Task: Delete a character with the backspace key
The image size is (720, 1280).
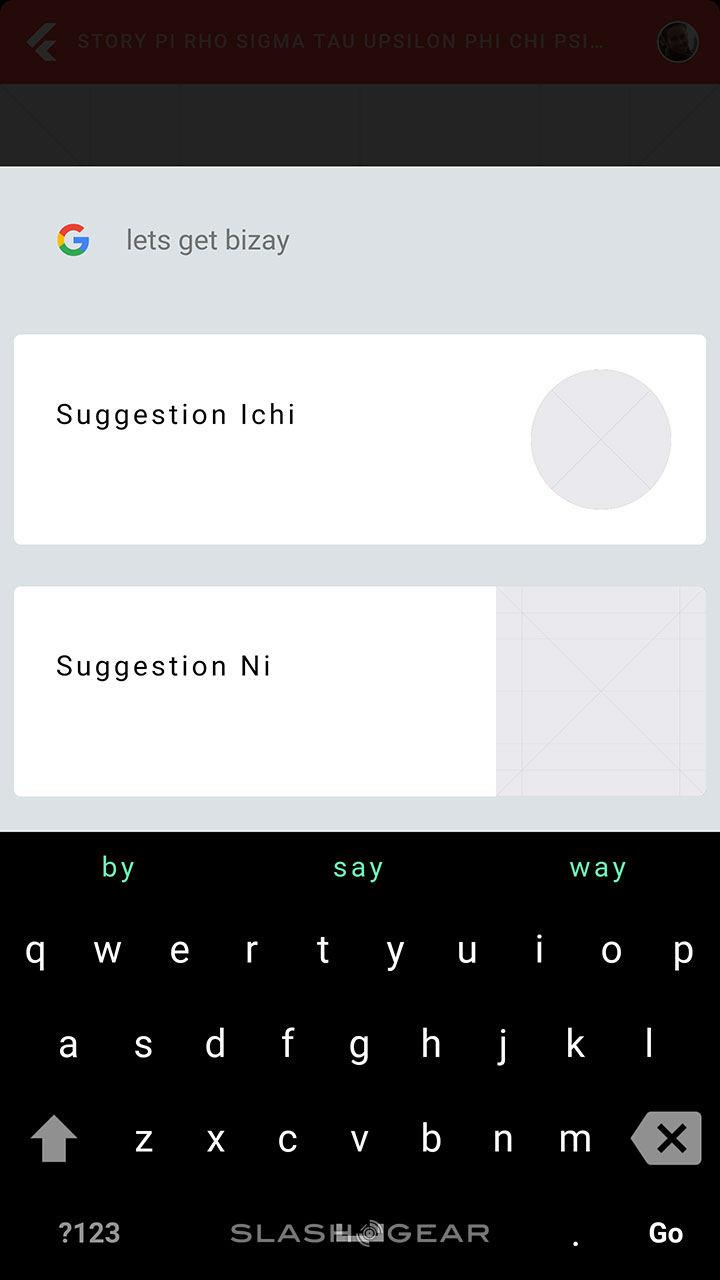Action: 667,1138
